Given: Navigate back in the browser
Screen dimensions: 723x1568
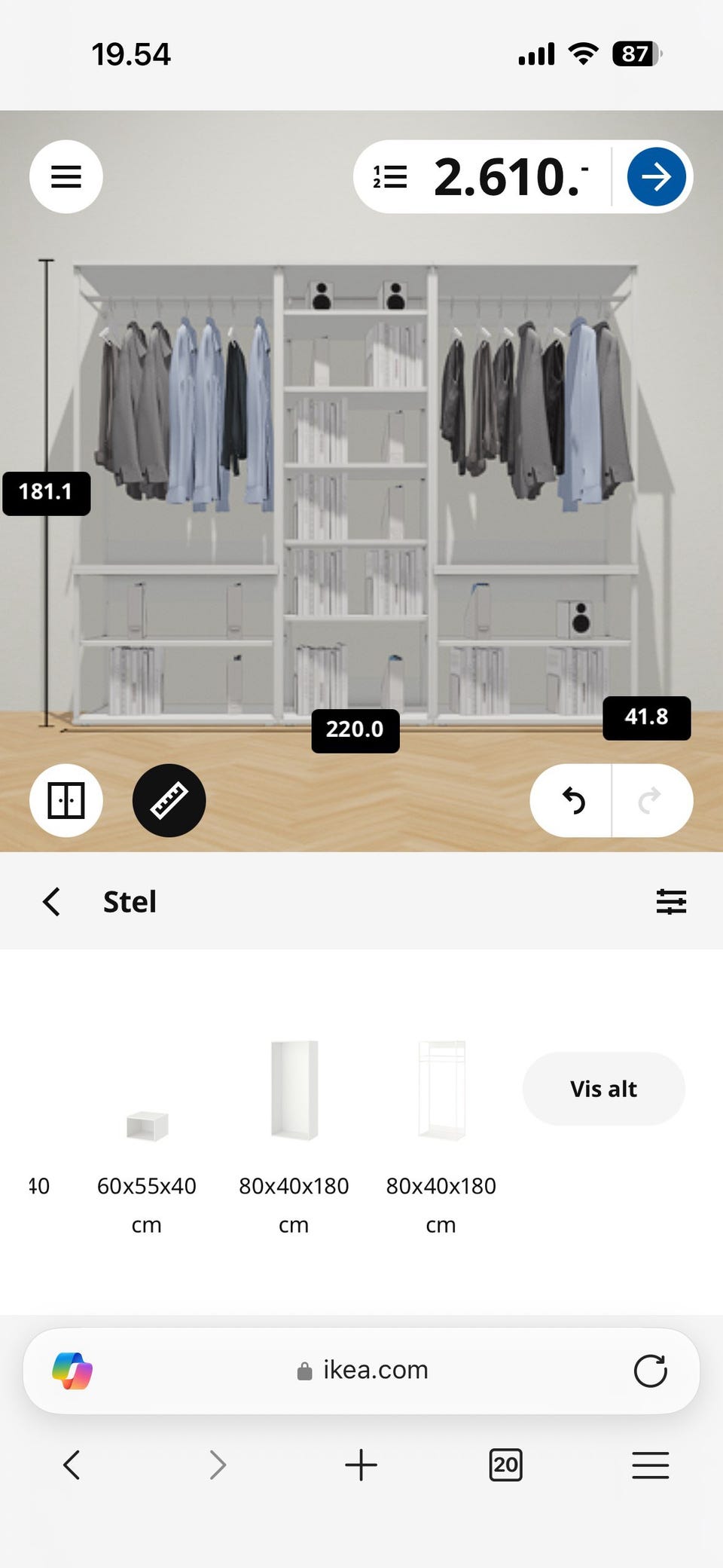Looking at the screenshot, I should point(72,1464).
